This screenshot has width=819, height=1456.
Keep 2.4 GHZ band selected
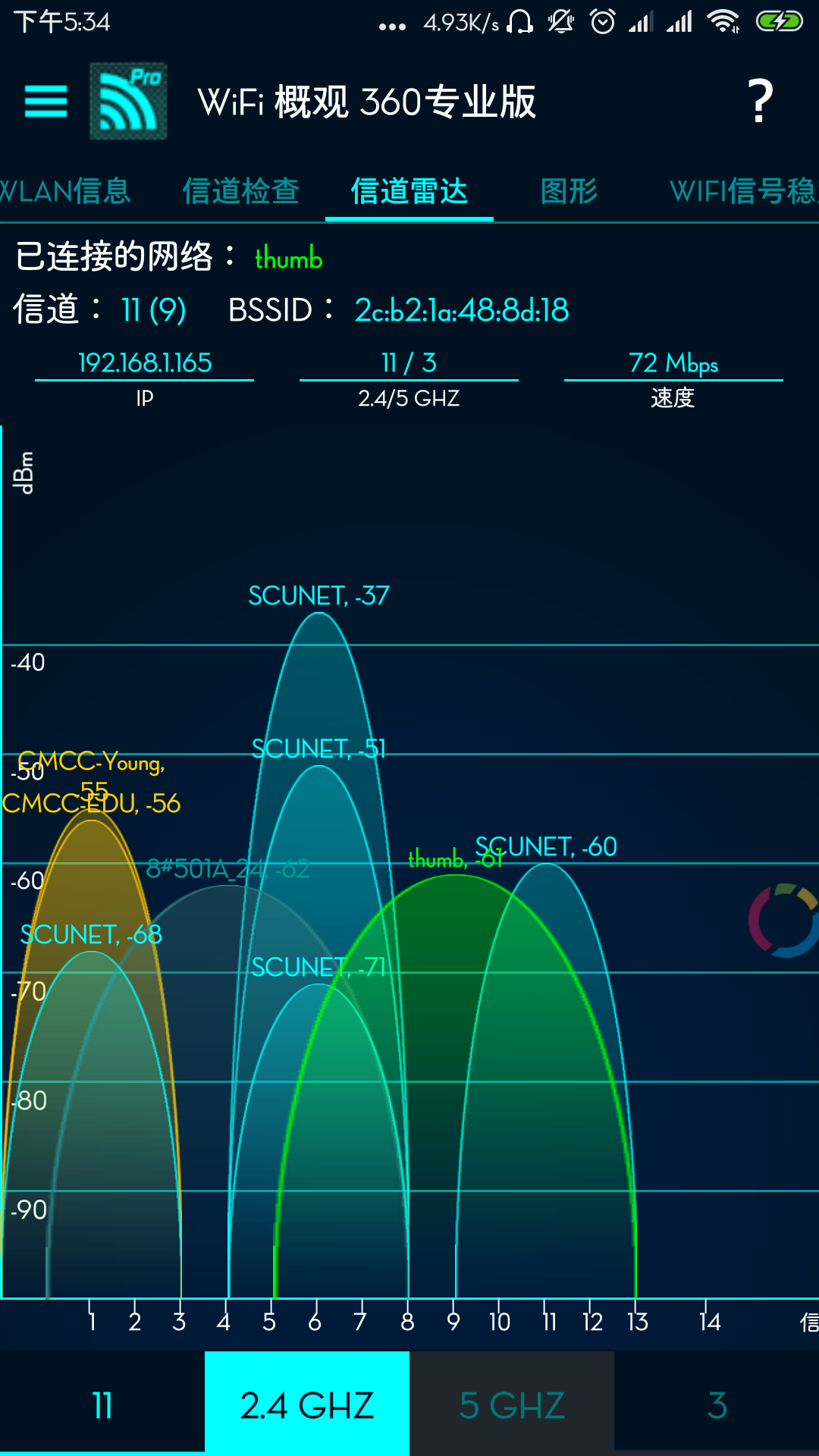pos(307,1401)
